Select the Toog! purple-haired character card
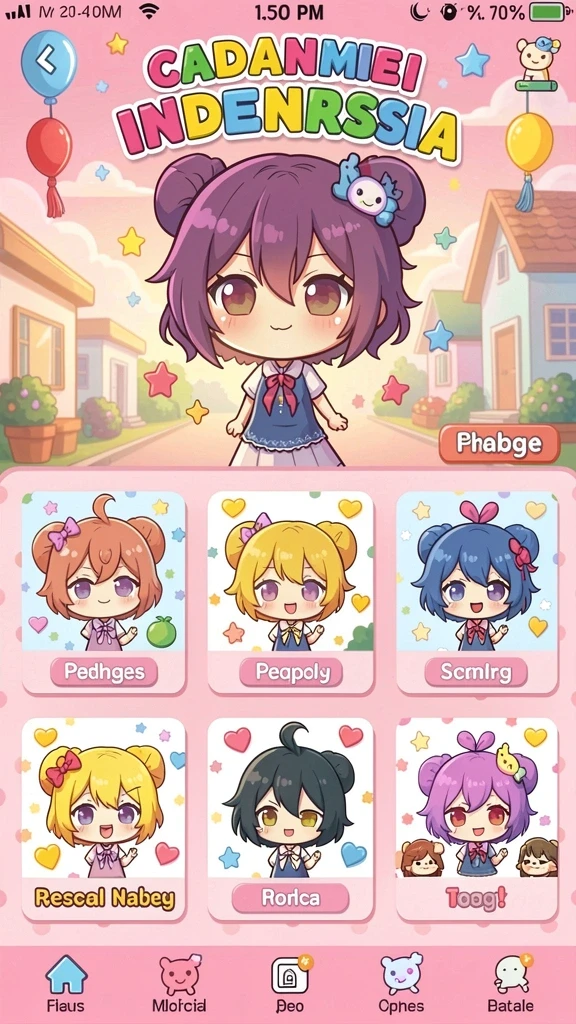This screenshot has width=576, height=1024. (x=477, y=818)
